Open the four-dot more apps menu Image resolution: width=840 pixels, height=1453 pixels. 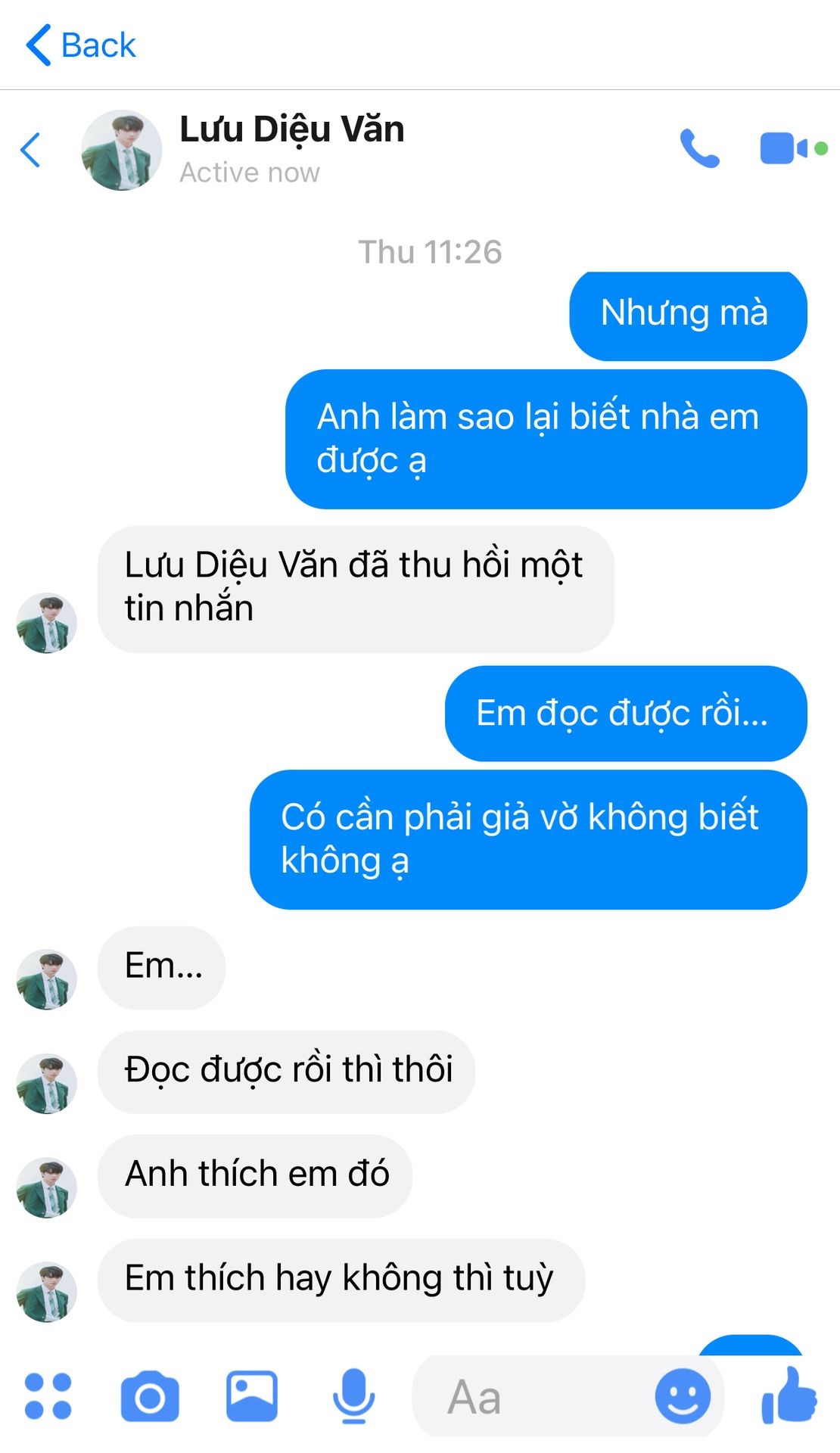48,1395
